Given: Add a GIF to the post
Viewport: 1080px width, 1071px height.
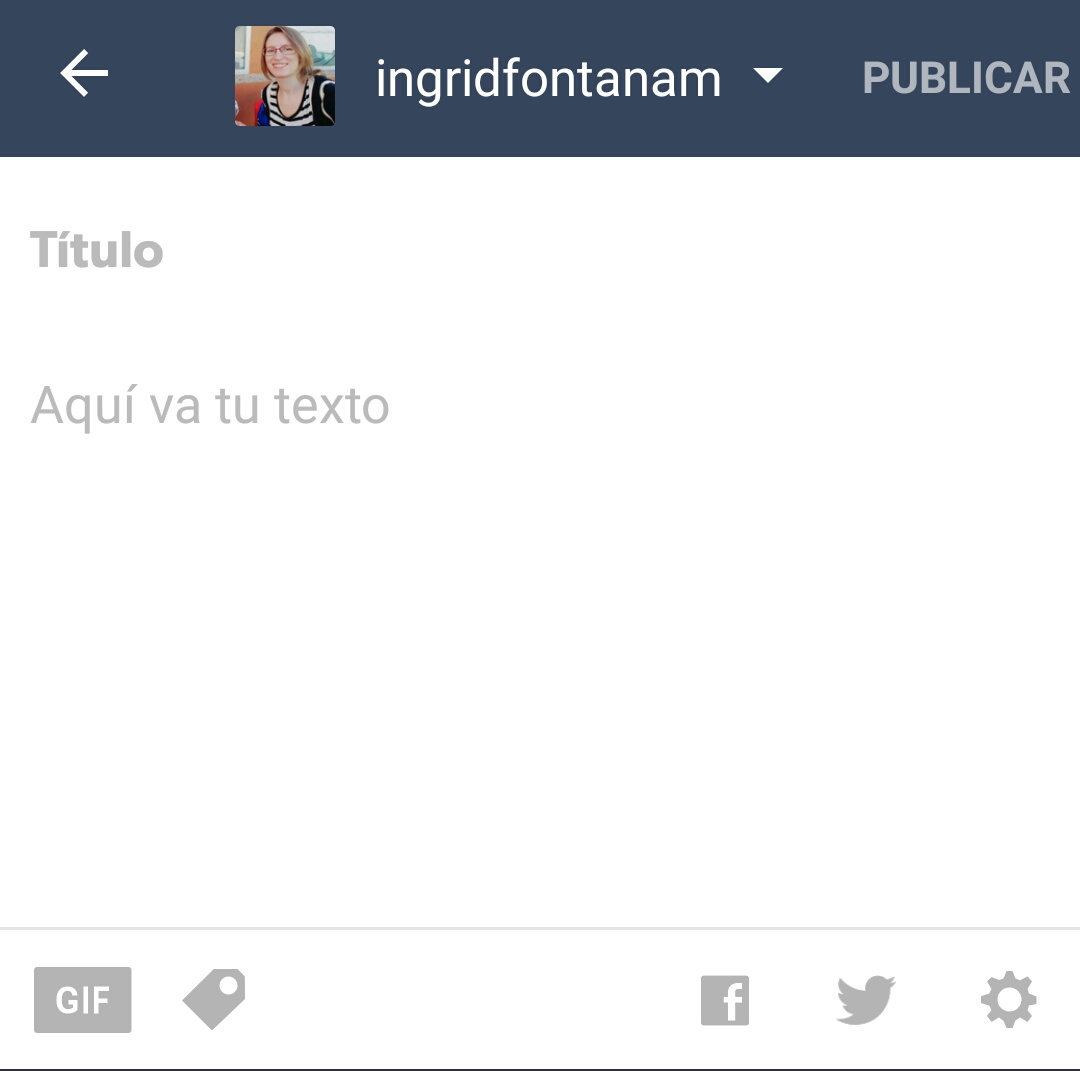Looking at the screenshot, I should (x=83, y=999).
